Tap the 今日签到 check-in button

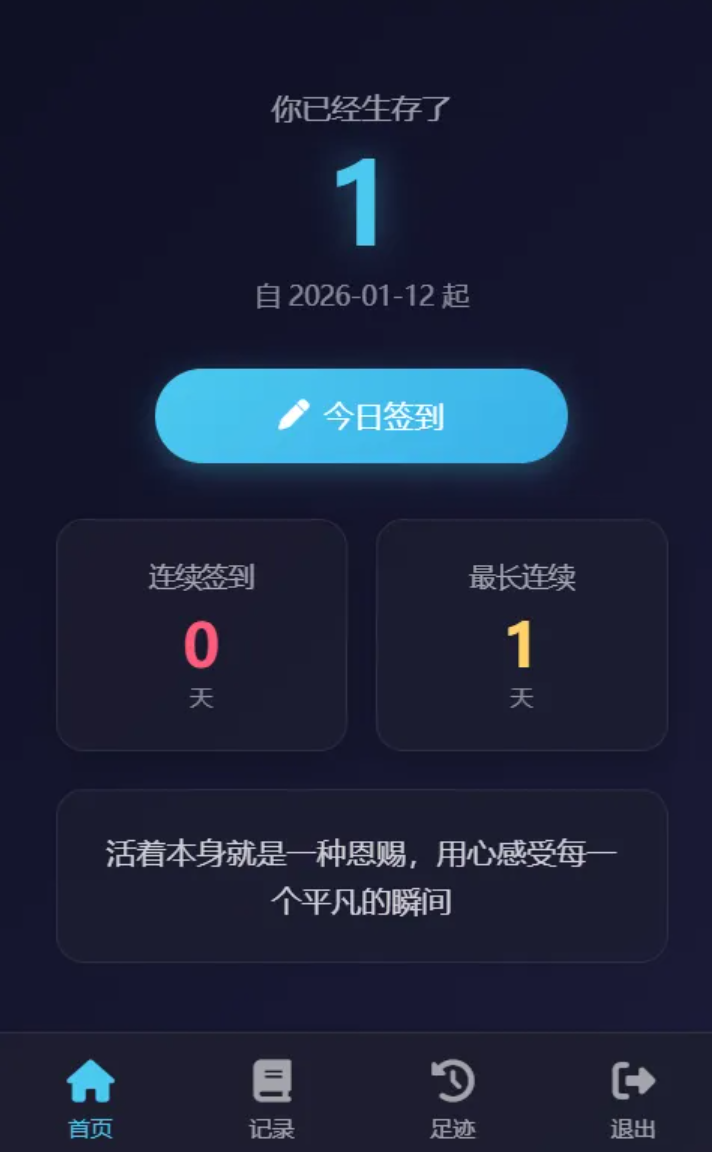[361, 416]
